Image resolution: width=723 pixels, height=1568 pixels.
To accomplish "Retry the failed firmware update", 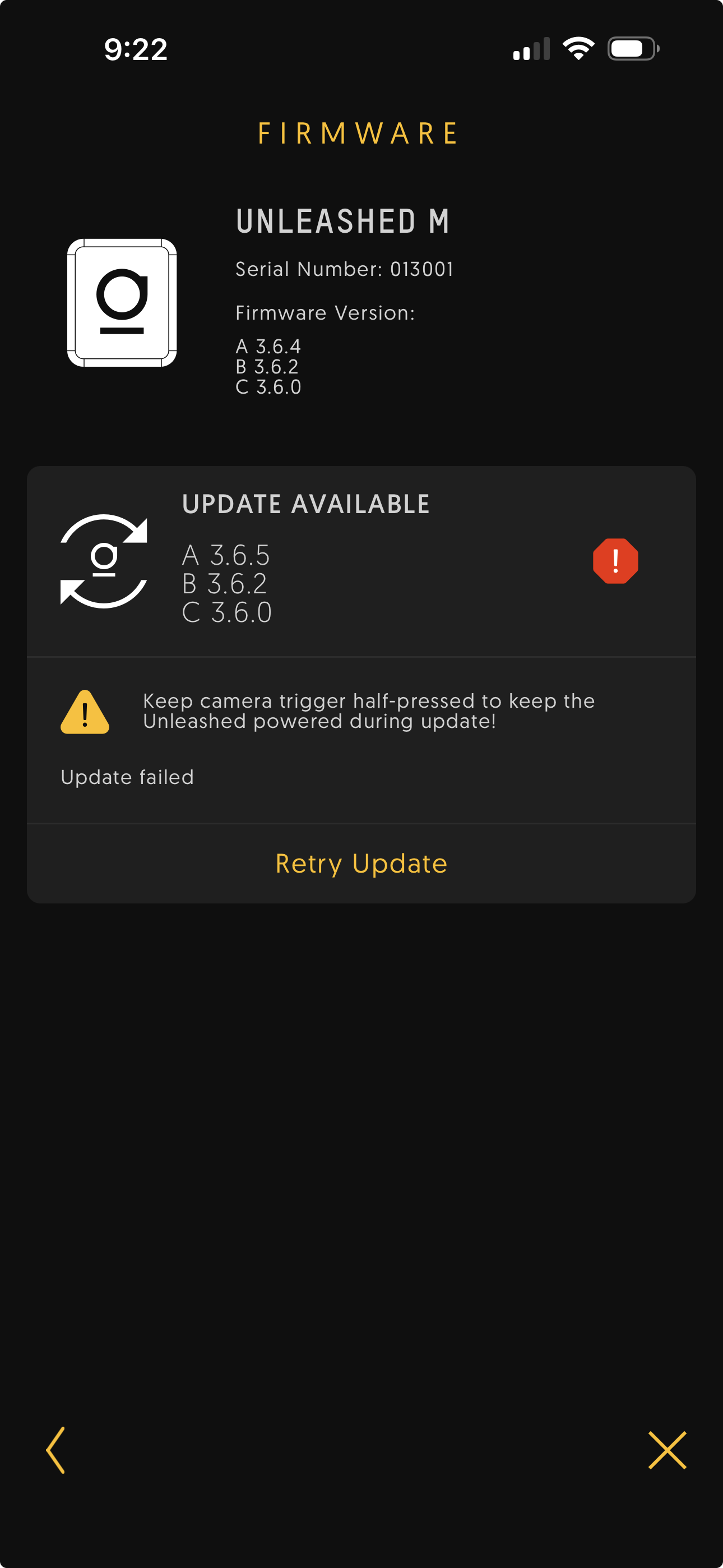I will [x=361, y=863].
